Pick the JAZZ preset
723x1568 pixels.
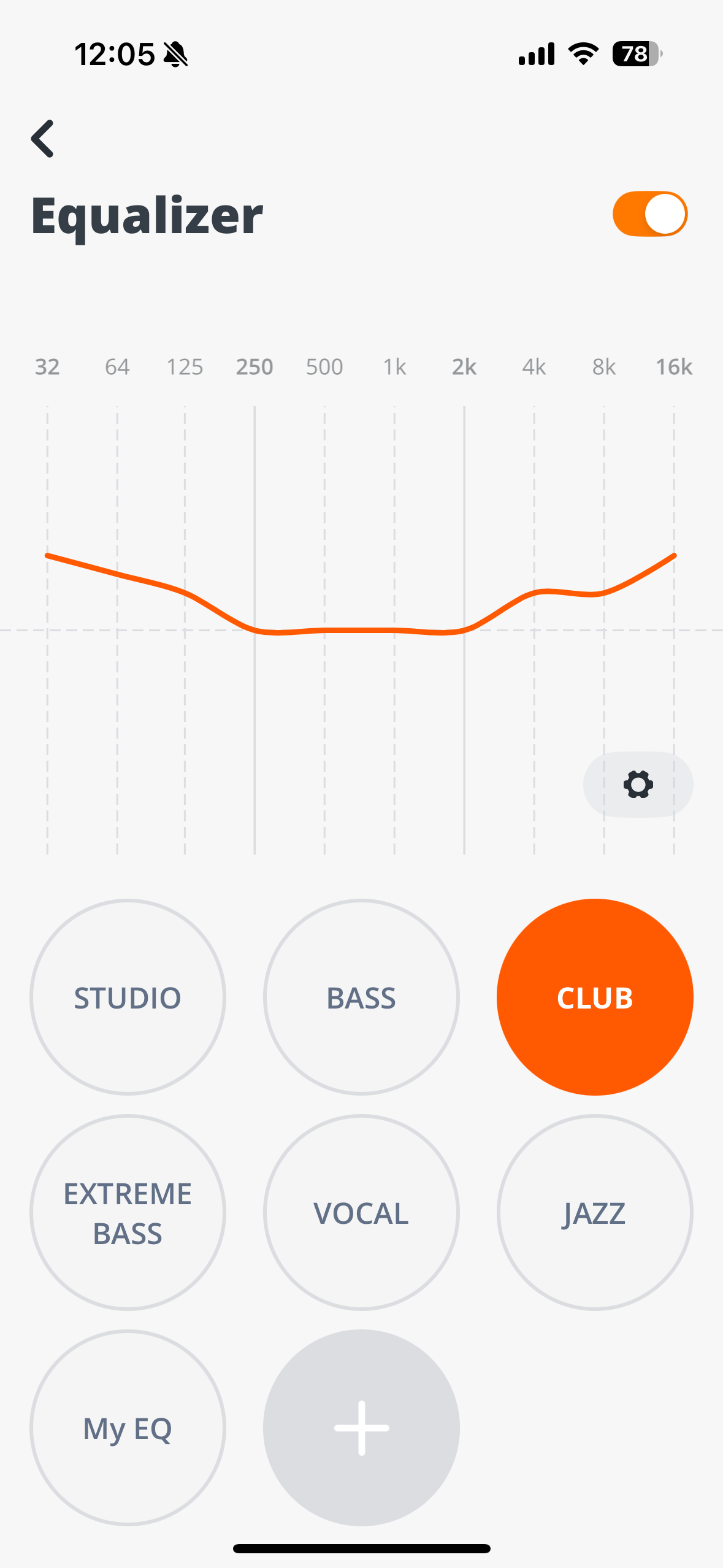[594, 1213]
